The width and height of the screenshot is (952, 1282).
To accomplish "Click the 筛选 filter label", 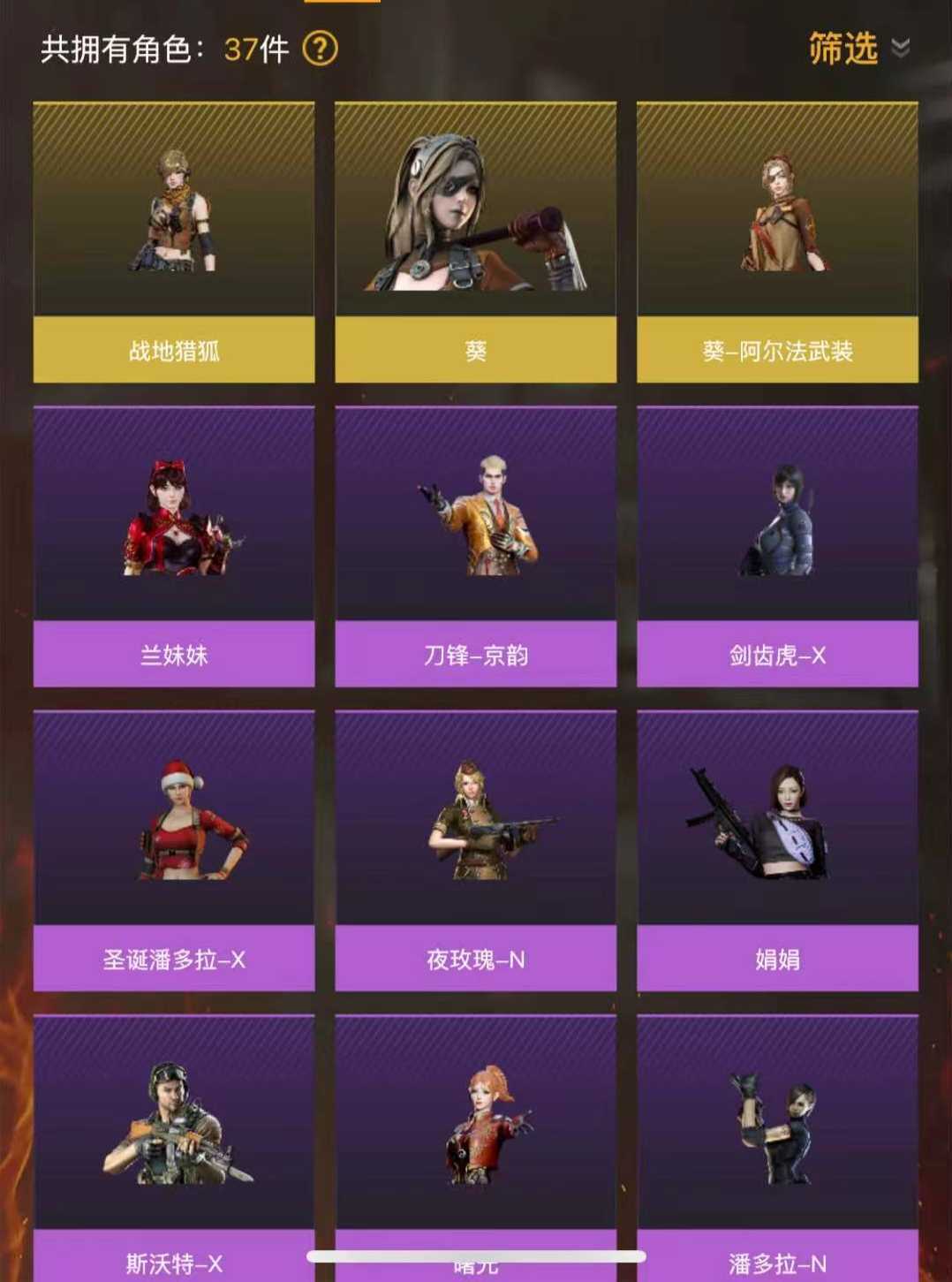I will point(842,50).
